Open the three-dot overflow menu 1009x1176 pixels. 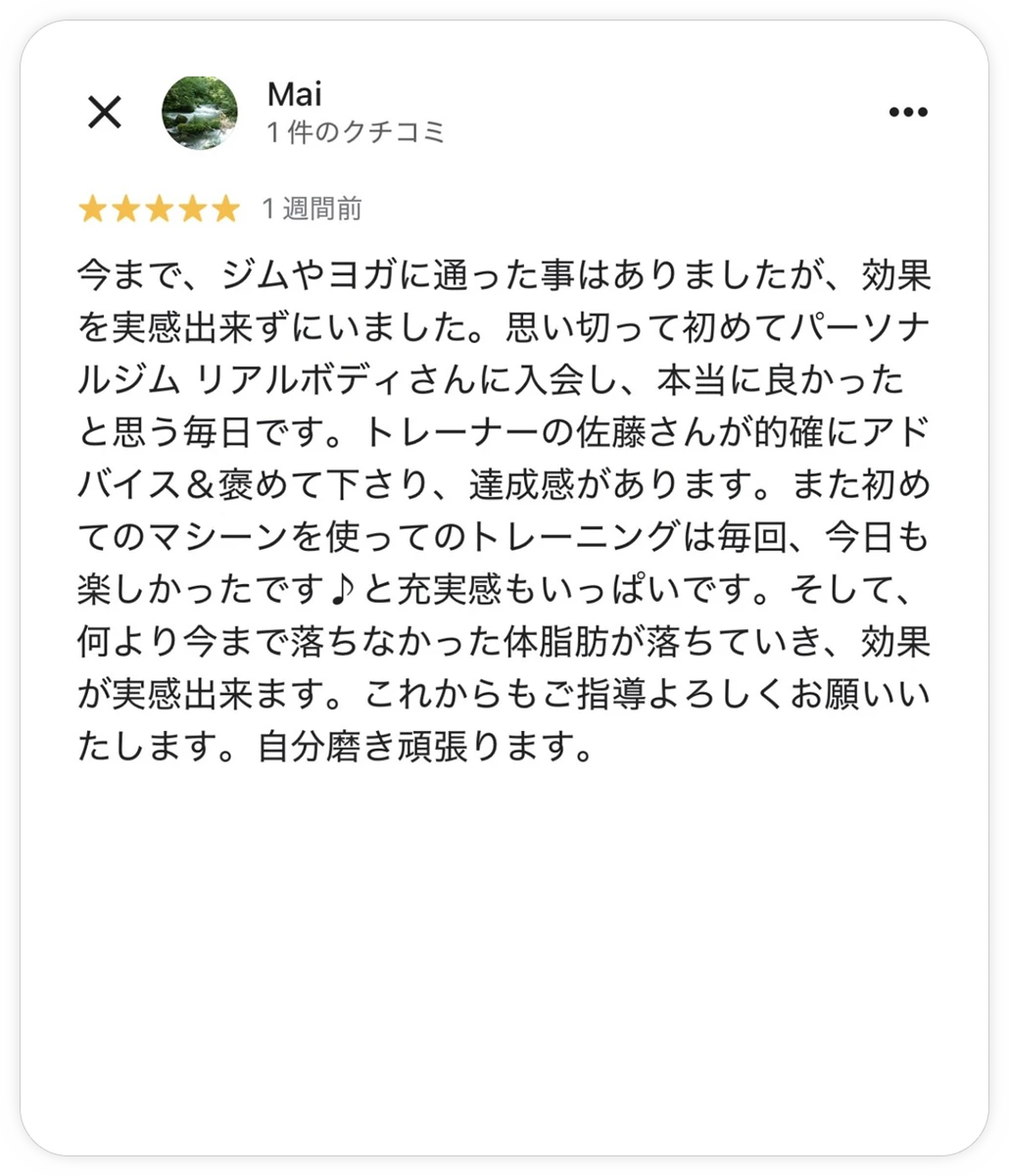click(x=907, y=113)
